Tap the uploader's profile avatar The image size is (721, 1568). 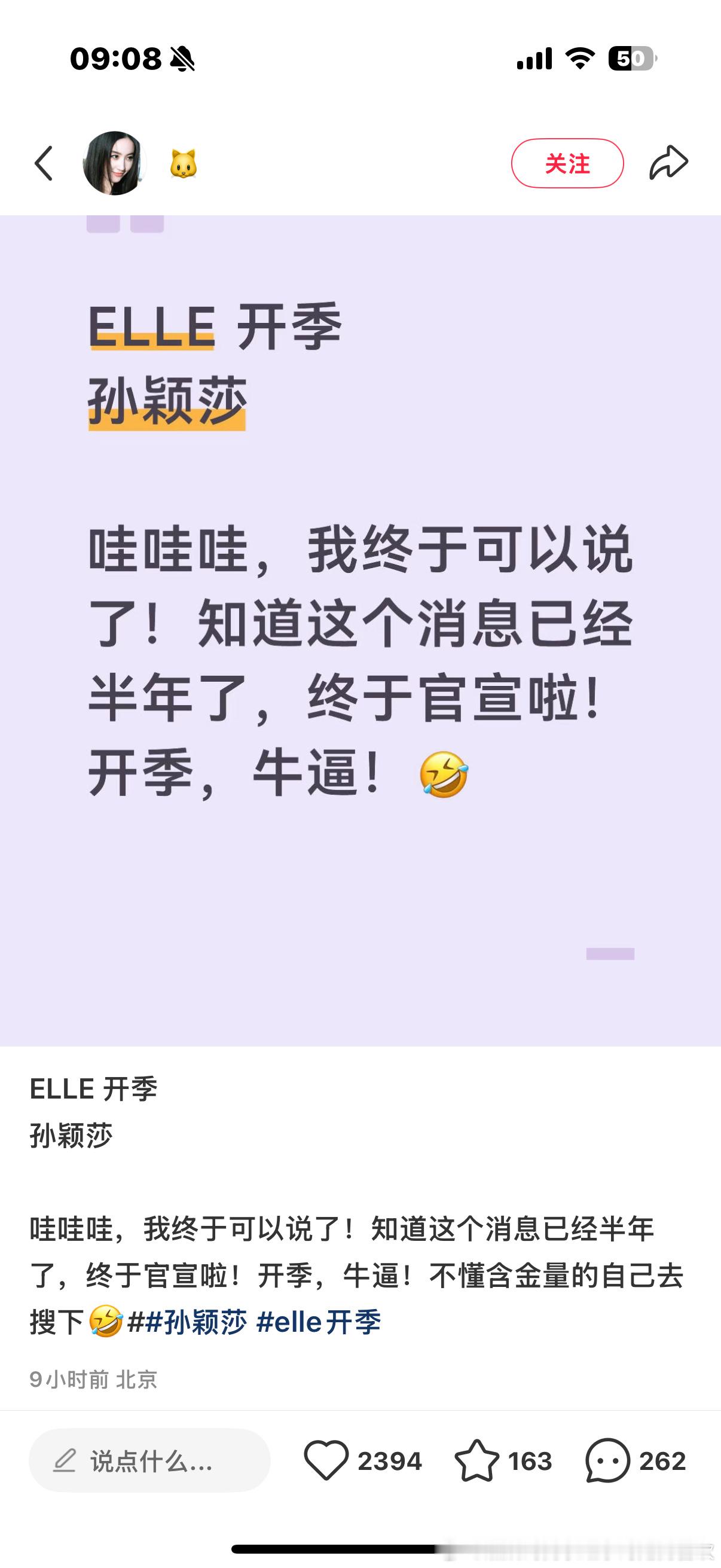[115, 160]
